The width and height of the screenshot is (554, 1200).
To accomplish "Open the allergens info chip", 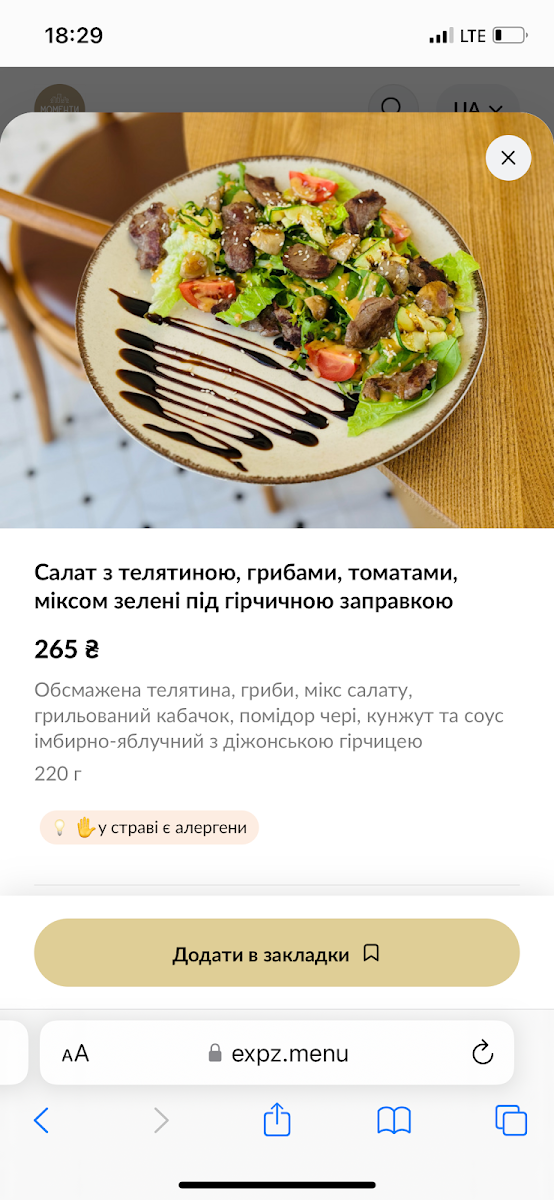I will pos(149,828).
